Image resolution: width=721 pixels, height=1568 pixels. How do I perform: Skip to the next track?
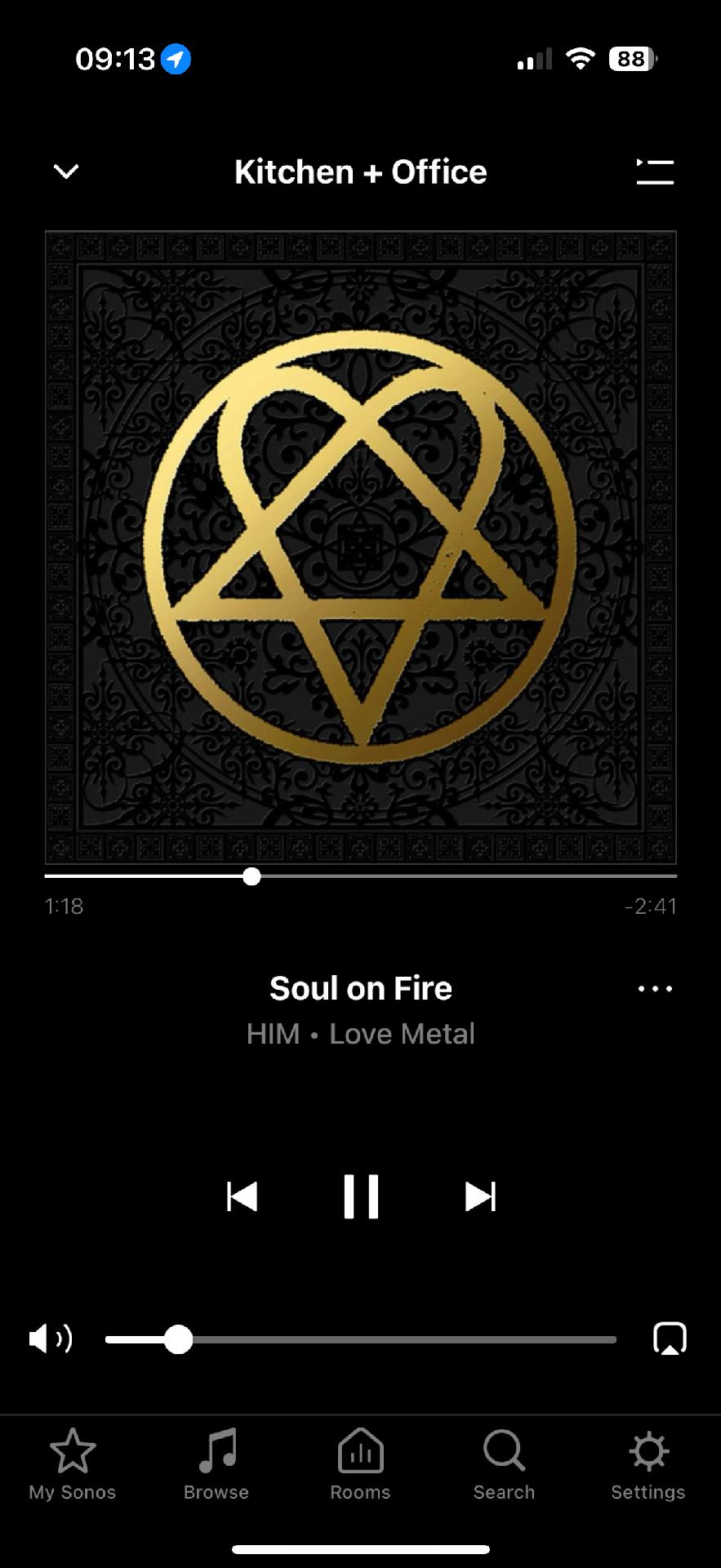click(480, 1196)
